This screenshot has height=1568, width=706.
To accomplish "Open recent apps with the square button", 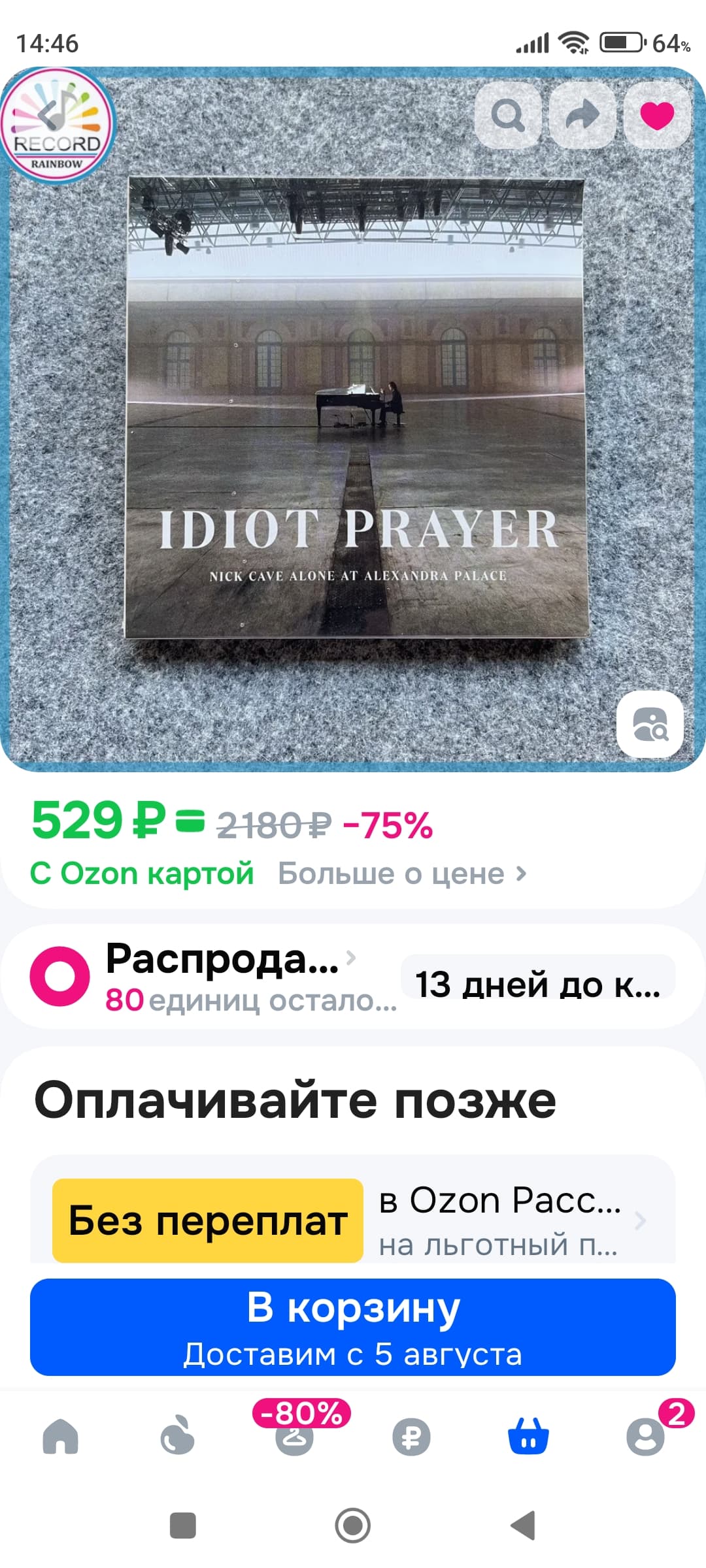I will [x=183, y=1526].
